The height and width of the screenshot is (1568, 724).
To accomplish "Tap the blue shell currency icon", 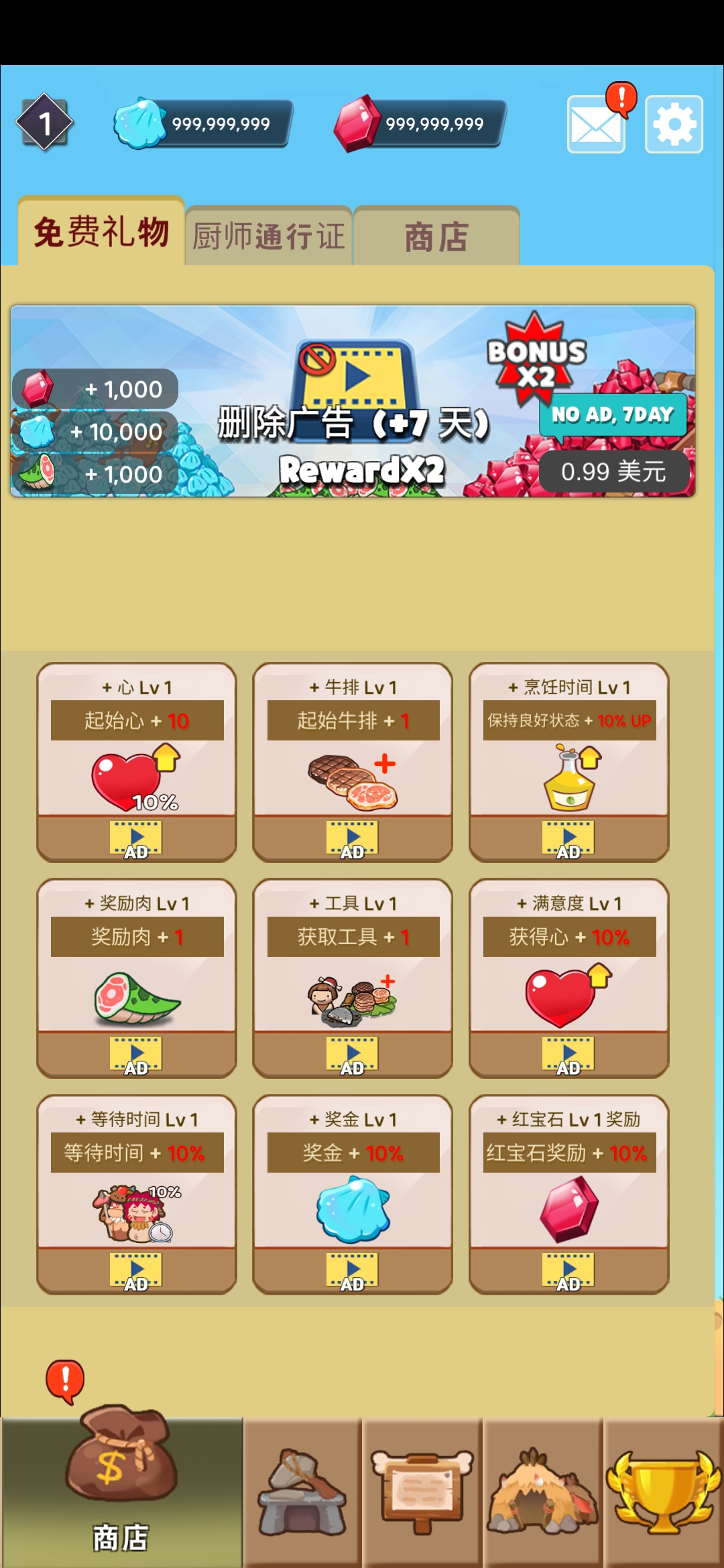I will point(141,123).
